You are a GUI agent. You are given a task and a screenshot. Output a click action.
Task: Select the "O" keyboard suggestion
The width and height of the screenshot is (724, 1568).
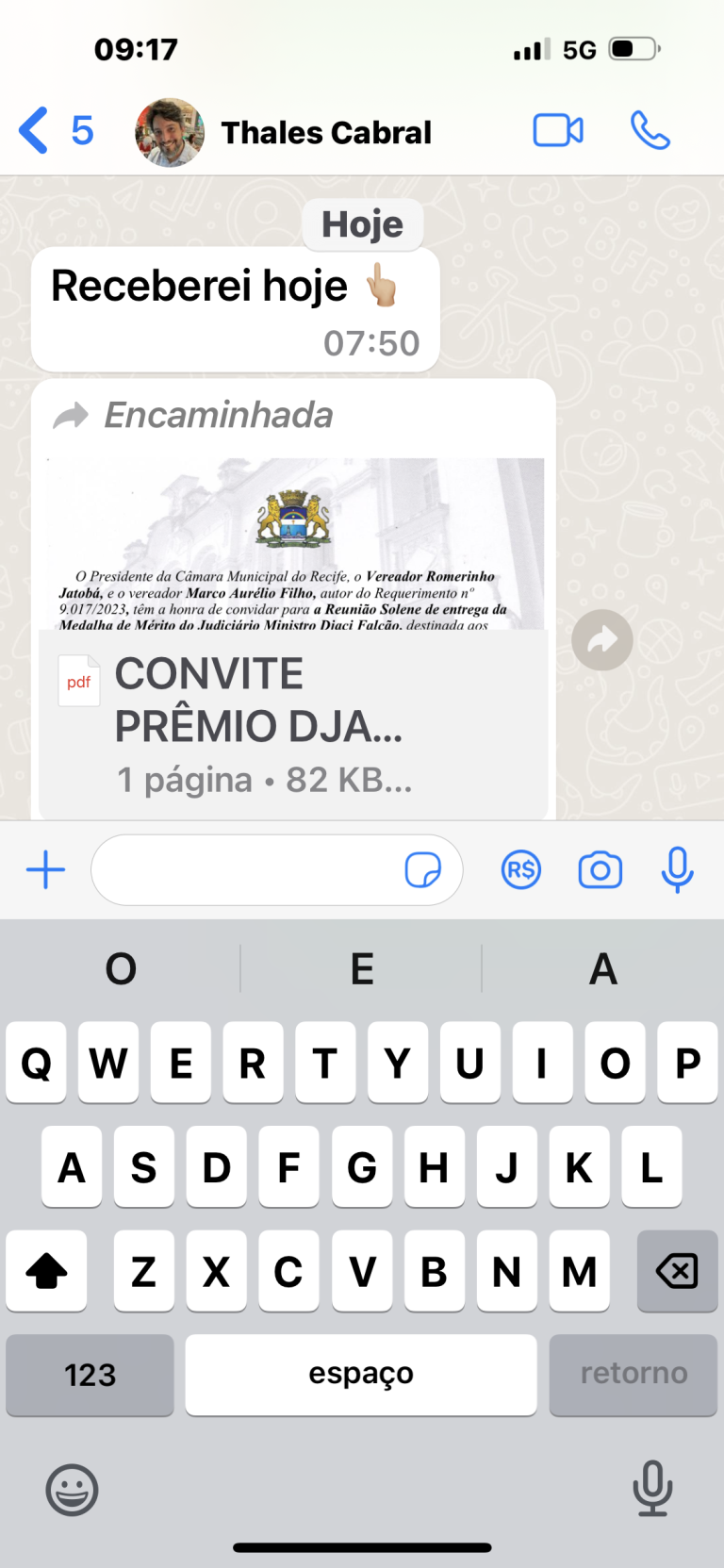click(x=121, y=968)
